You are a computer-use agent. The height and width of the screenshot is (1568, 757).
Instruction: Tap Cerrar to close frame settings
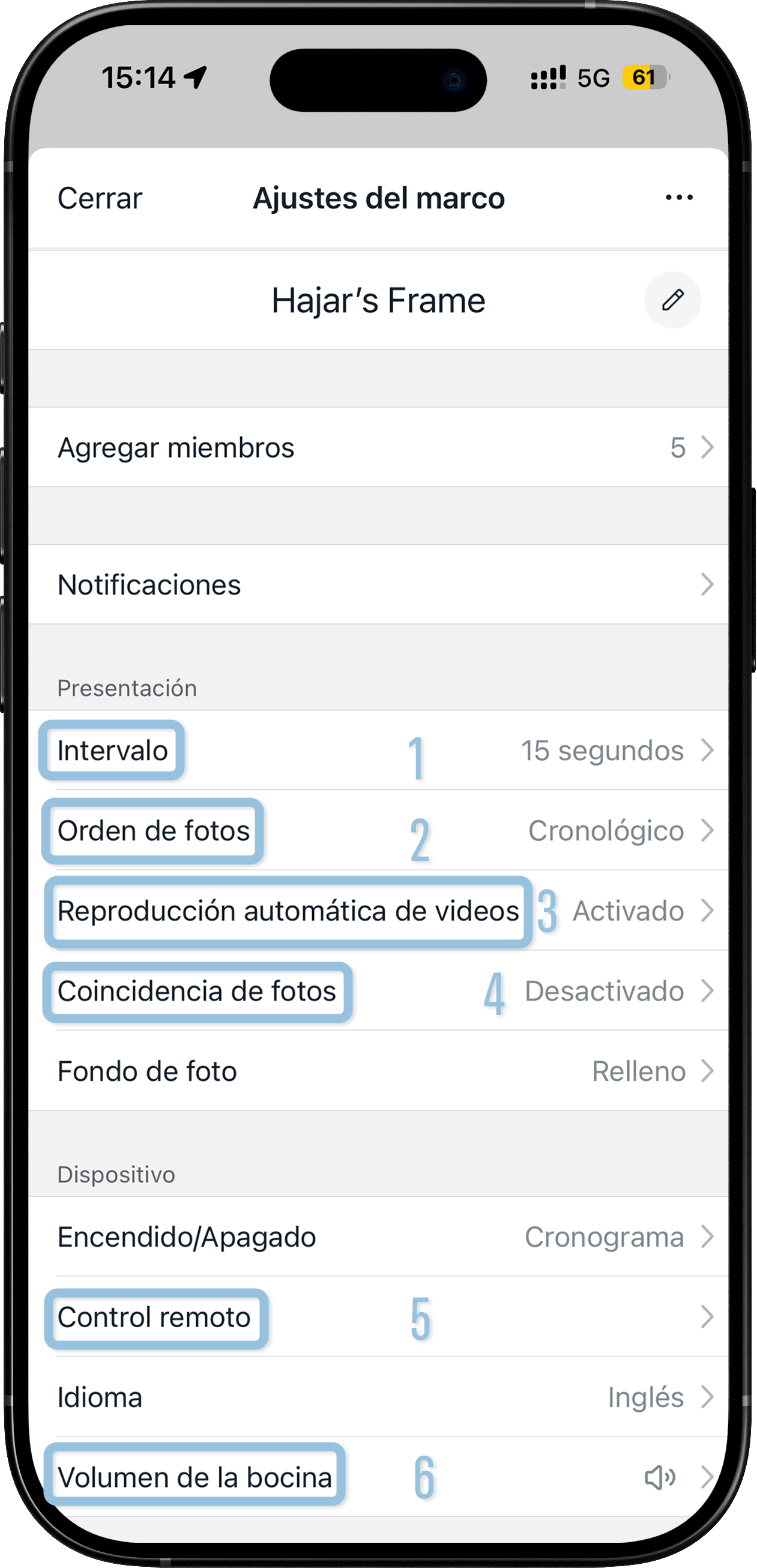(100, 198)
